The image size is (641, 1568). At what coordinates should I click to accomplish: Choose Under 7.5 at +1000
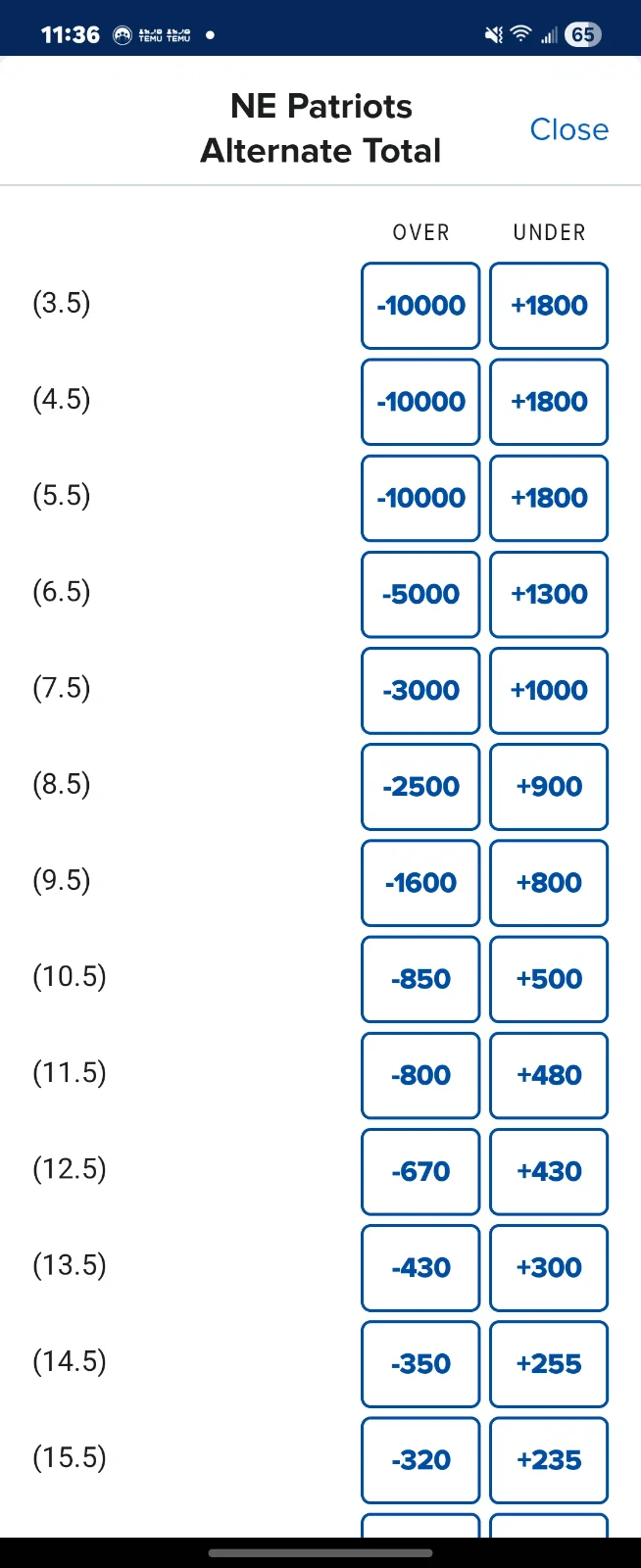coord(549,690)
